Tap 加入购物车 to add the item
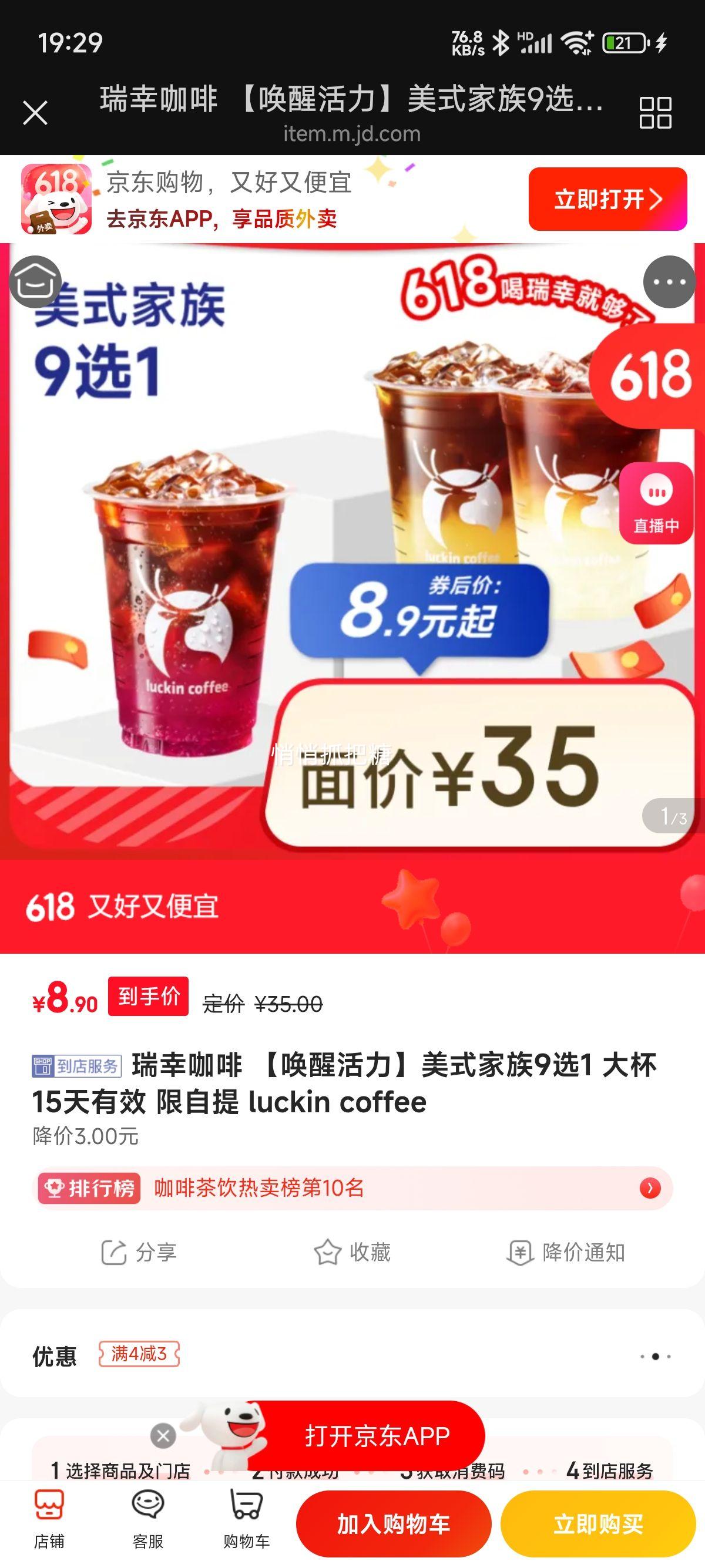 point(393,1523)
